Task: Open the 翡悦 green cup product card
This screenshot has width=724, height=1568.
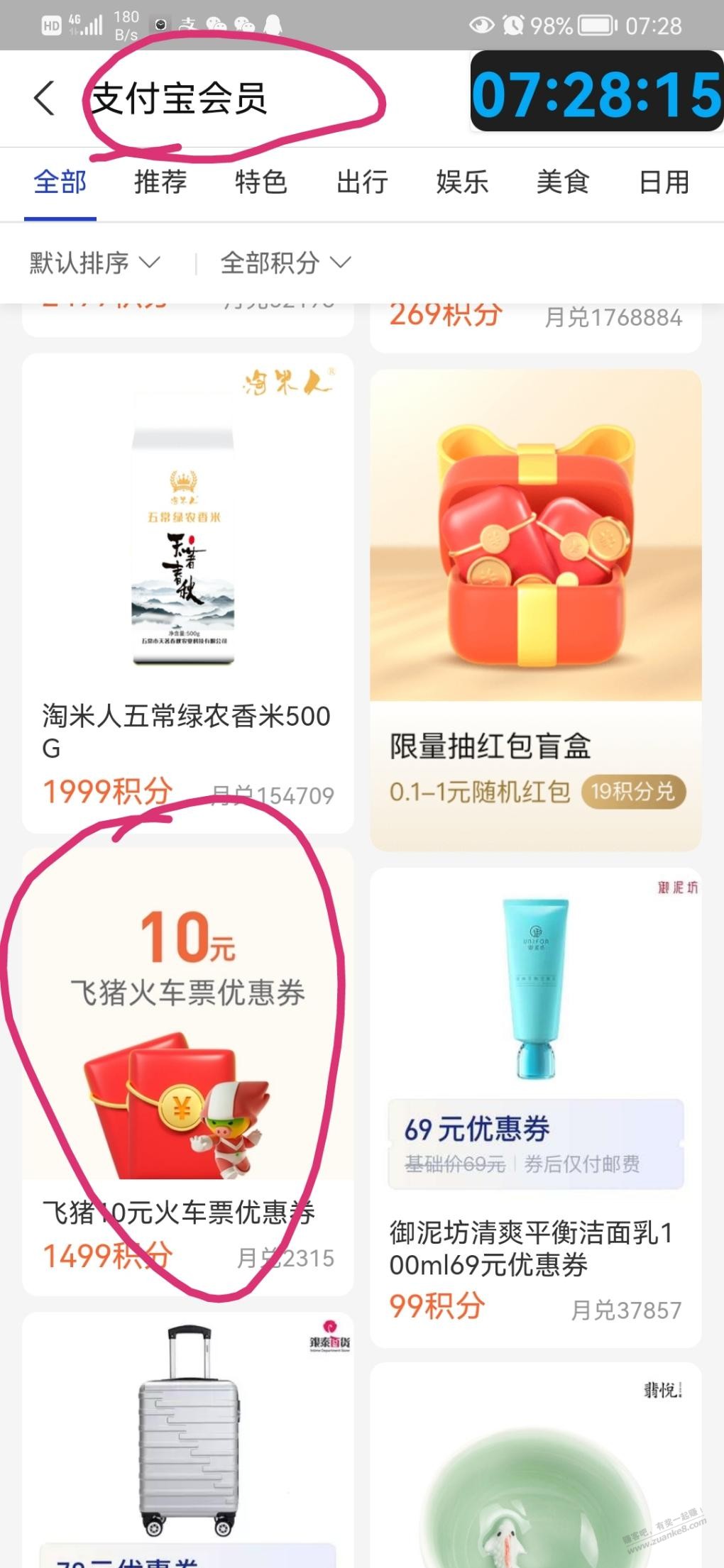Action: tap(536, 1464)
